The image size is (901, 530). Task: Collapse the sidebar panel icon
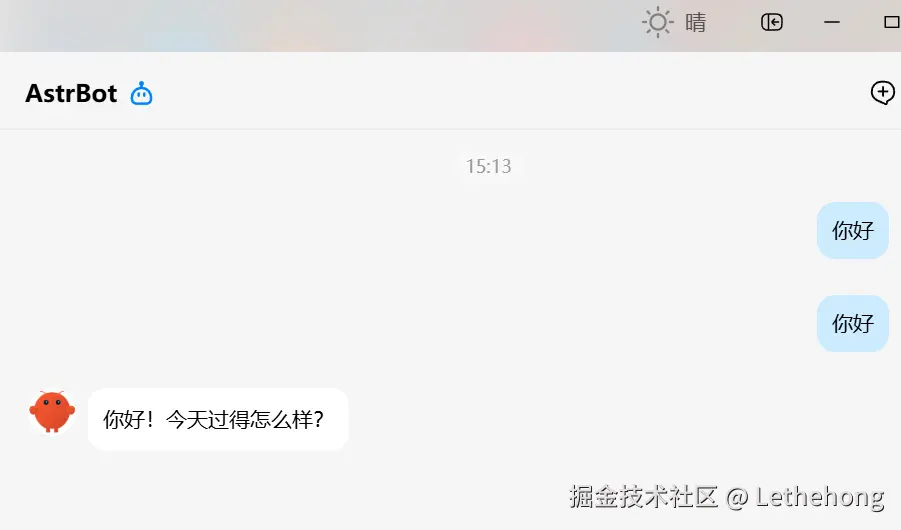(771, 22)
